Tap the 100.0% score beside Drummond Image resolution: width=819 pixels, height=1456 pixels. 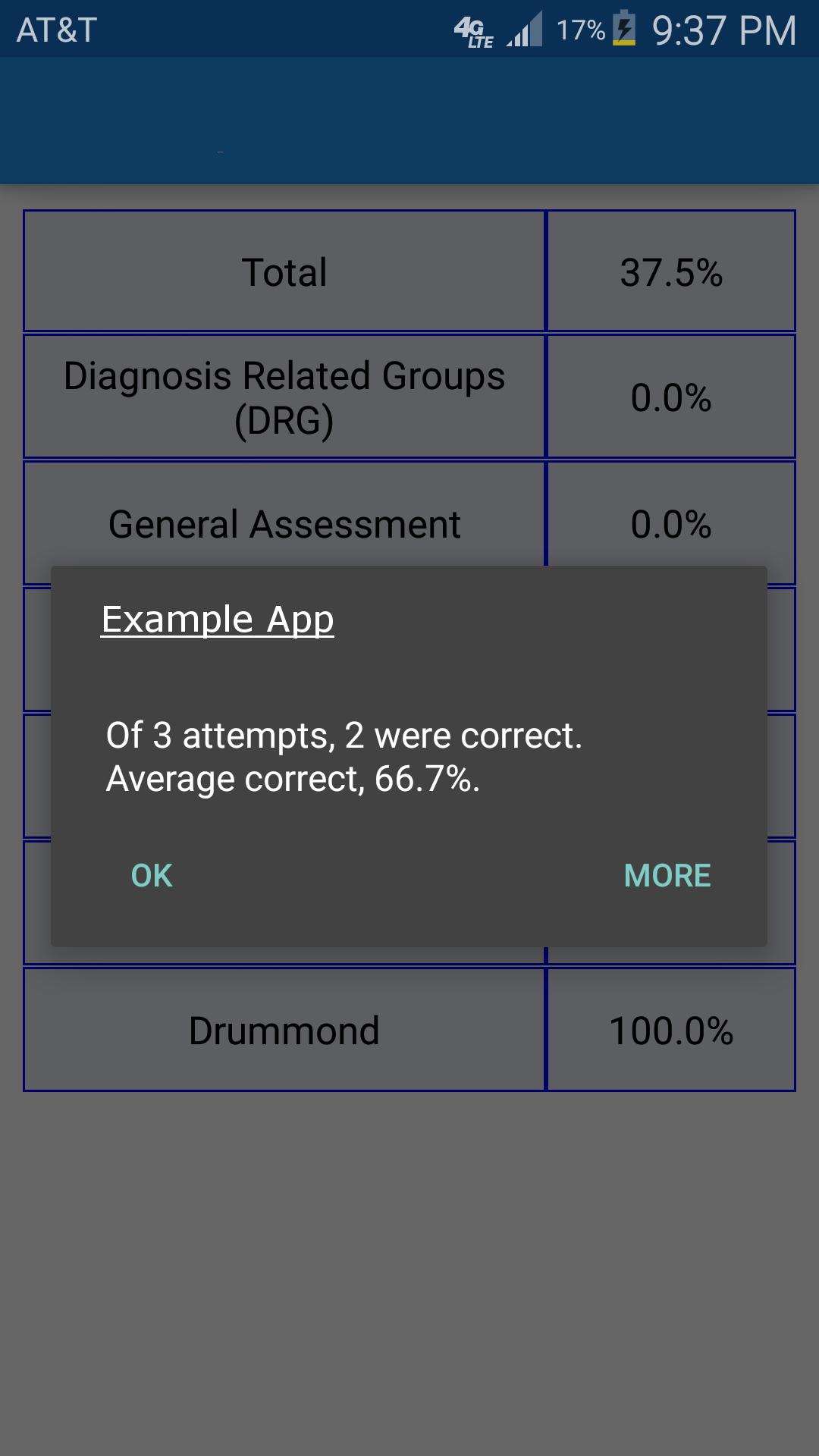pyautogui.click(x=672, y=1028)
